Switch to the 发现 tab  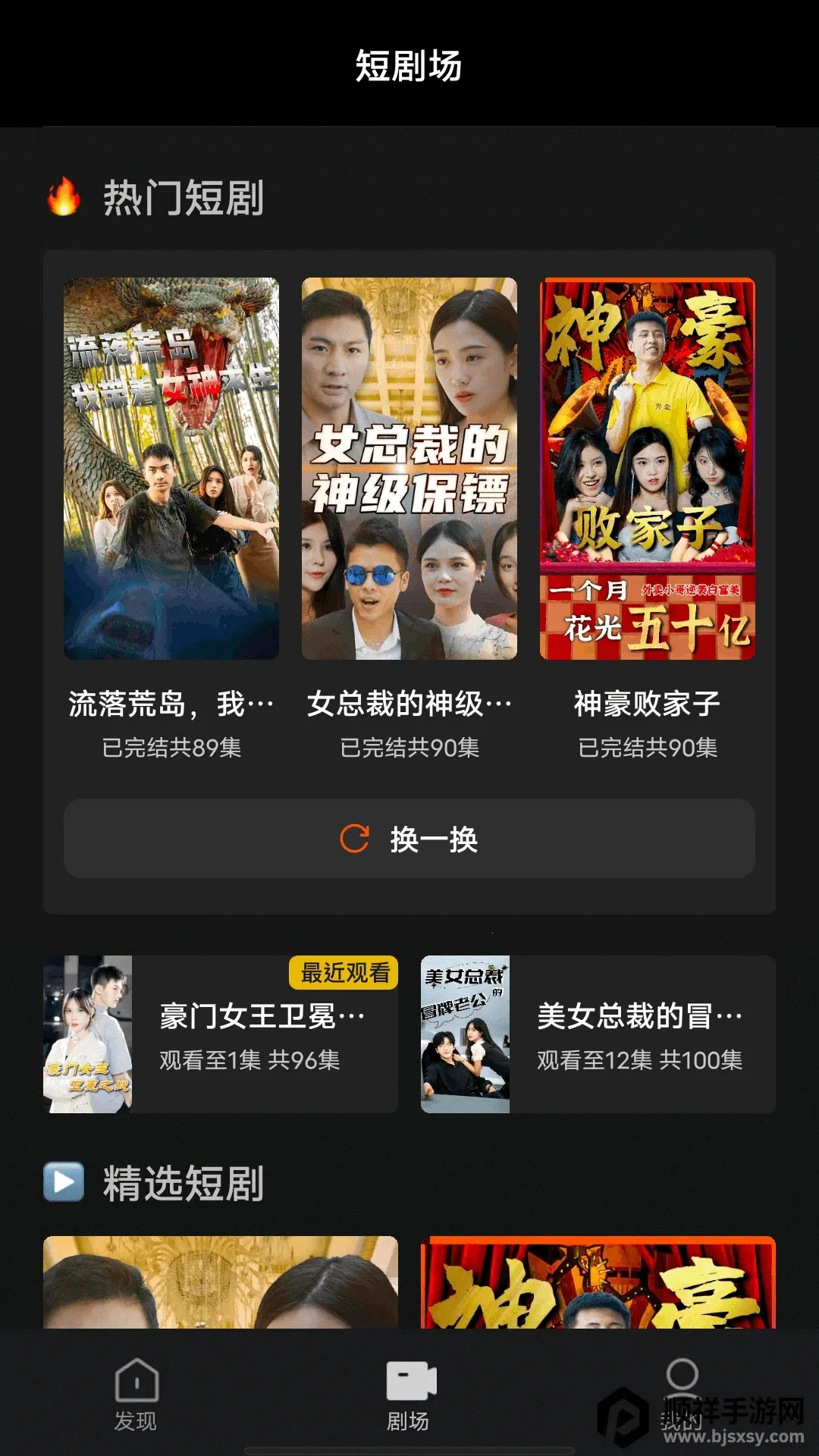(x=136, y=1394)
